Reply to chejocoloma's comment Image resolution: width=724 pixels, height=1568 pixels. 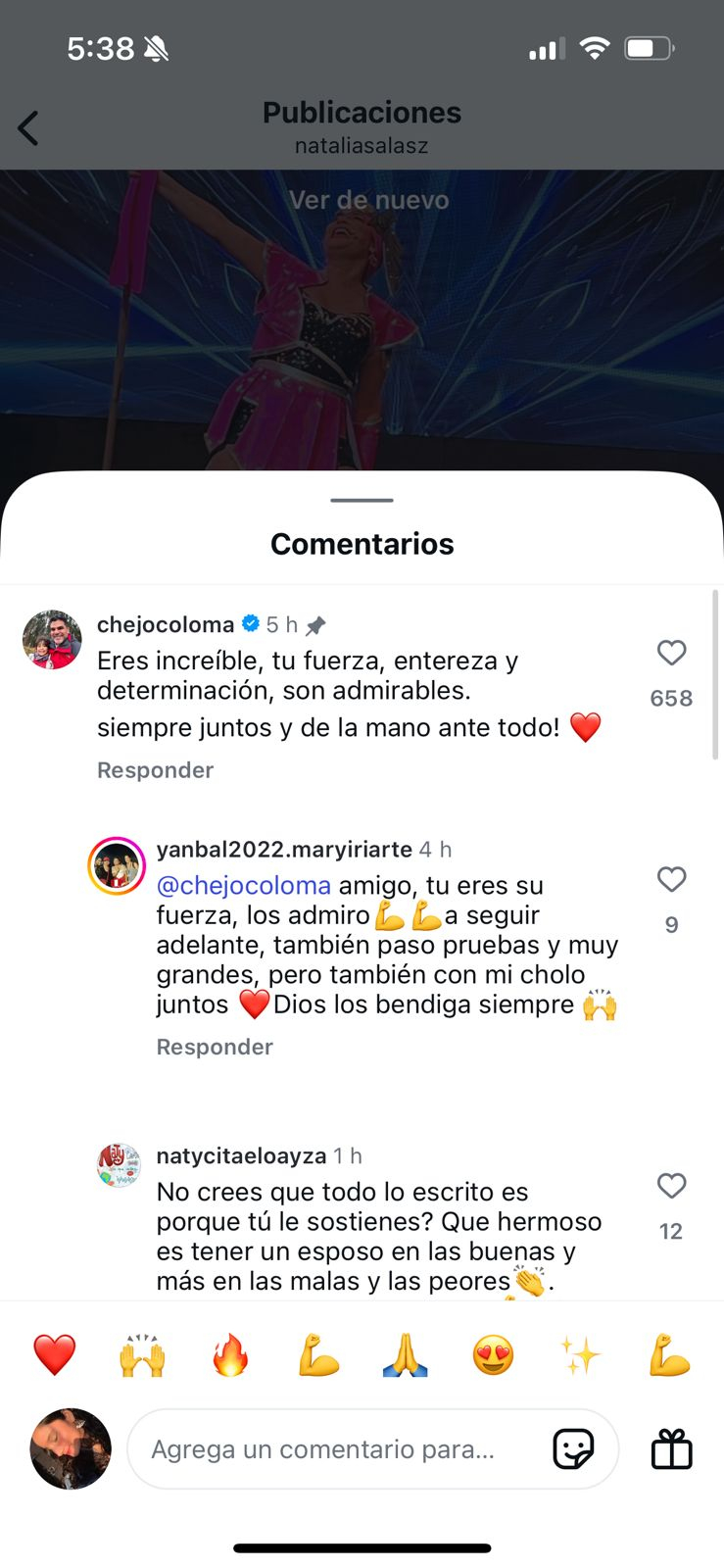155,770
